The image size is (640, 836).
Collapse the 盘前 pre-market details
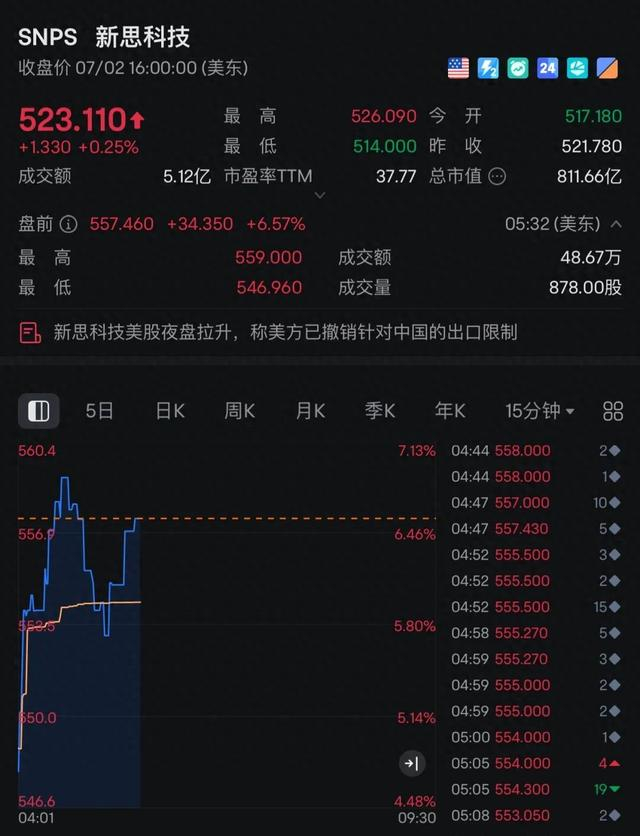pos(616,224)
